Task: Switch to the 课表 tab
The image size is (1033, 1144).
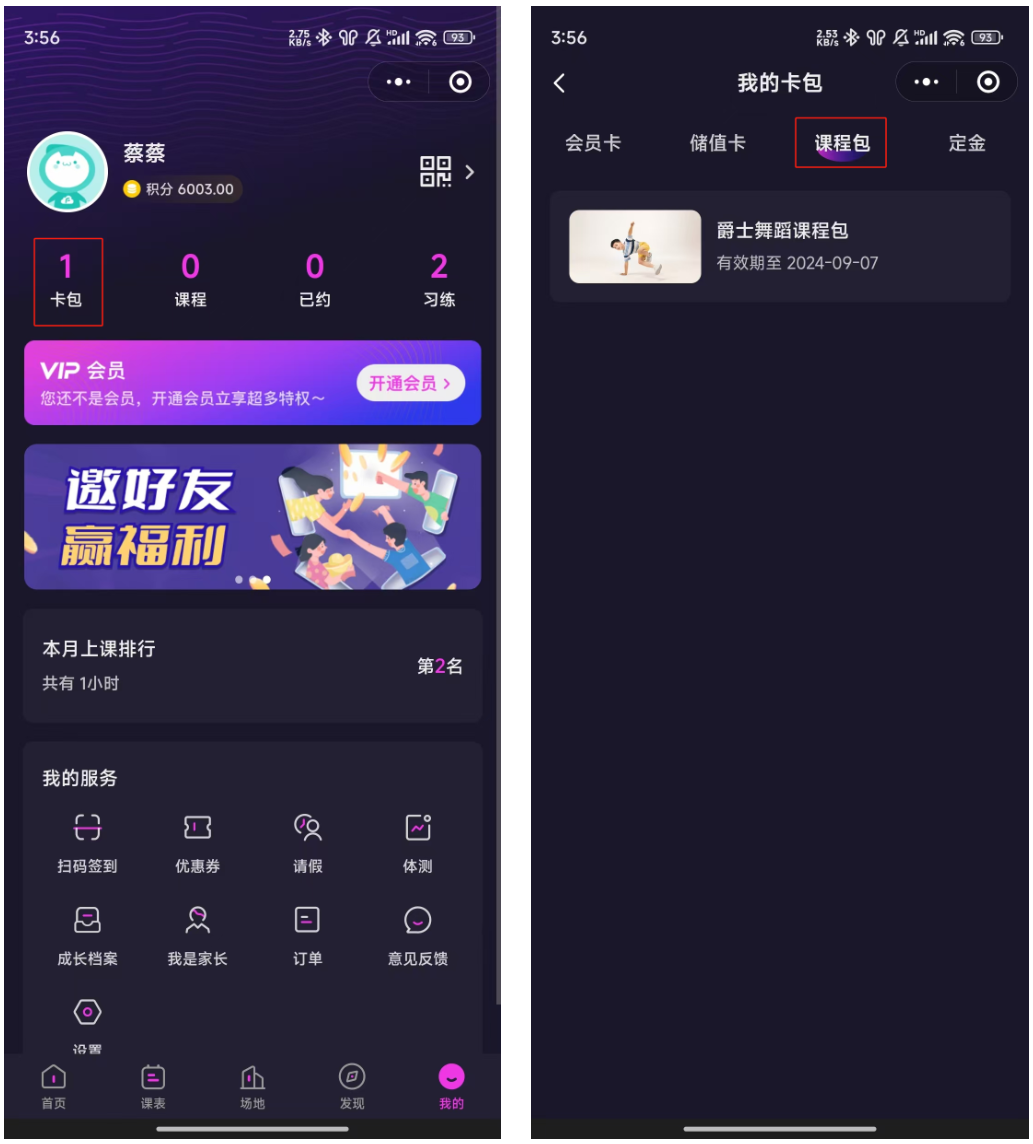Action: tap(153, 1087)
